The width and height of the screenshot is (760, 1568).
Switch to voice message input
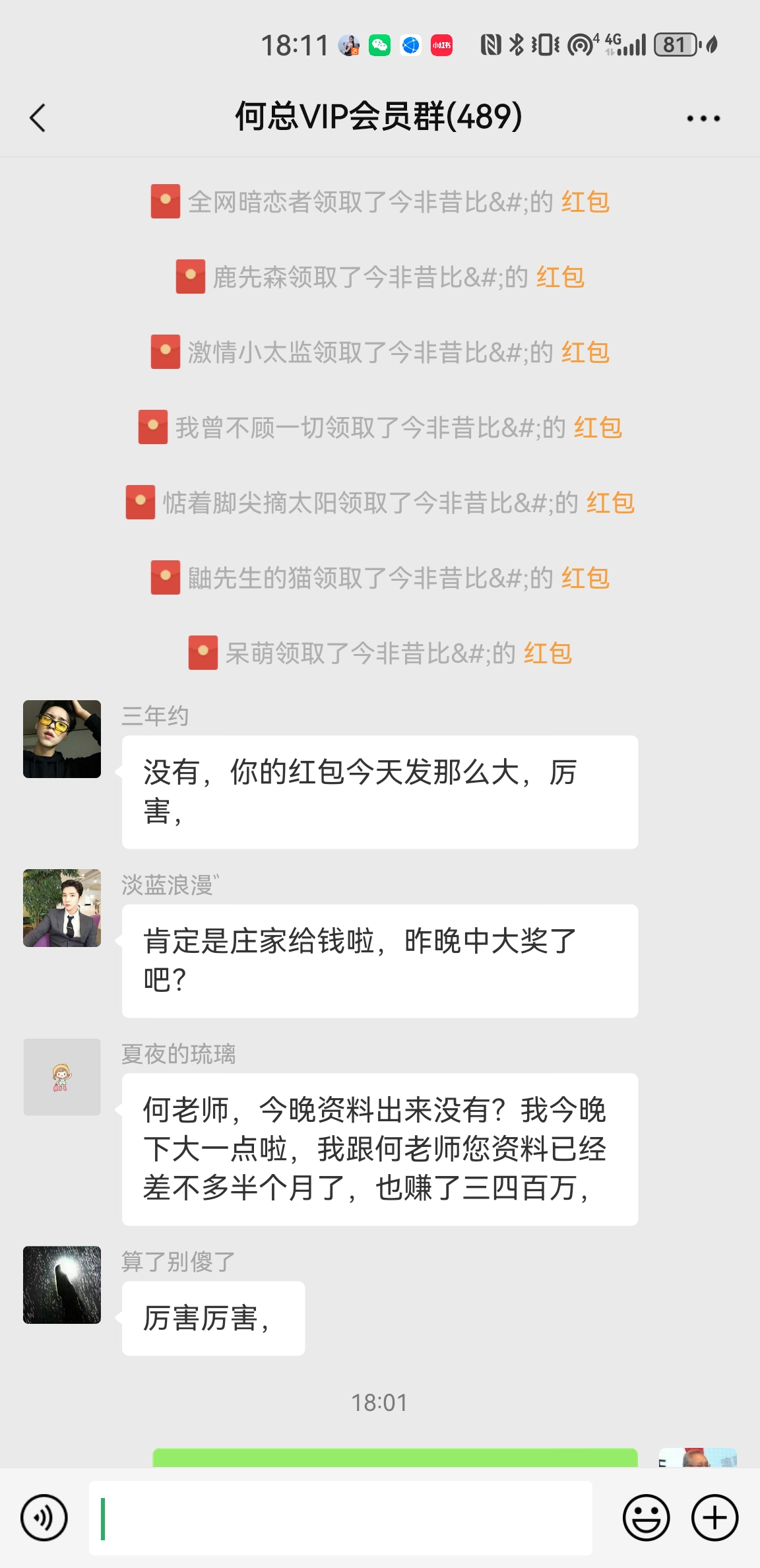(x=44, y=1517)
